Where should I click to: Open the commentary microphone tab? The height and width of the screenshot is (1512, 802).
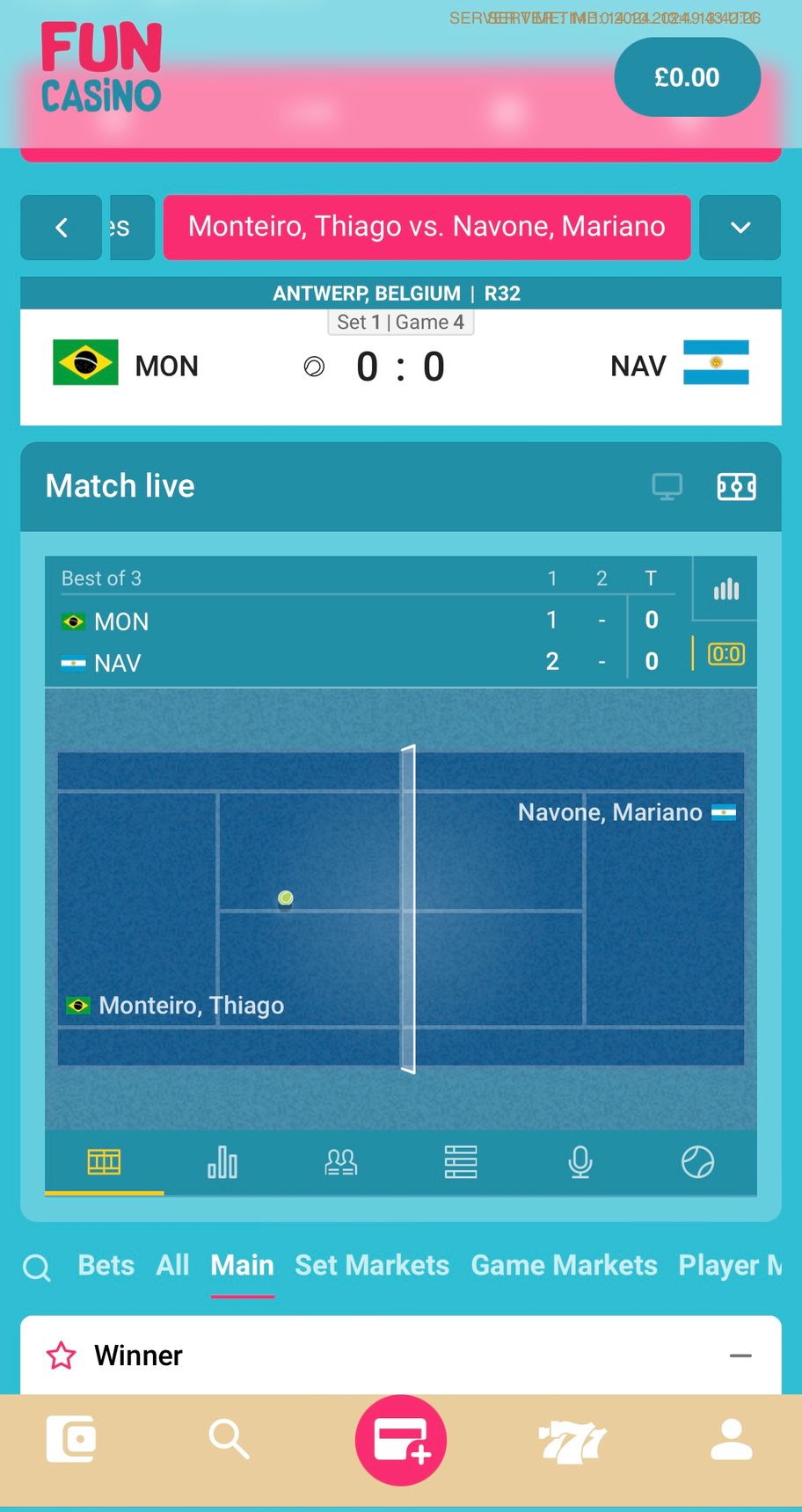point(580,1162)
